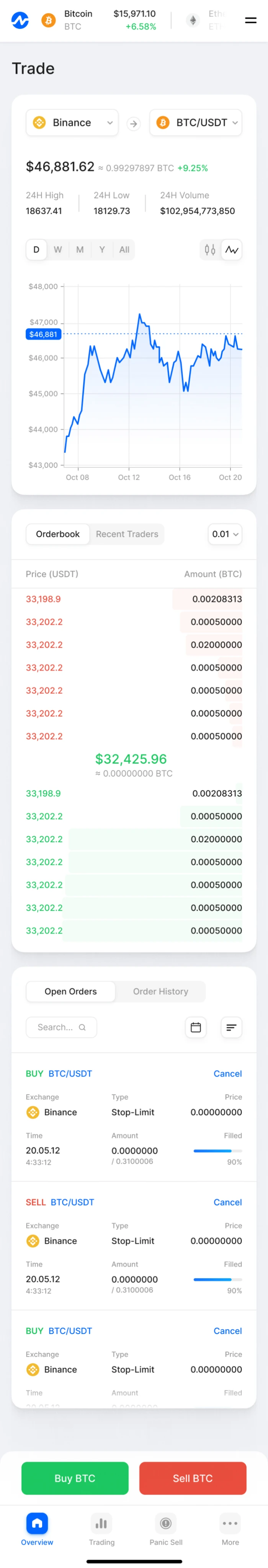Open the hamburger menu

coord(250,20)
